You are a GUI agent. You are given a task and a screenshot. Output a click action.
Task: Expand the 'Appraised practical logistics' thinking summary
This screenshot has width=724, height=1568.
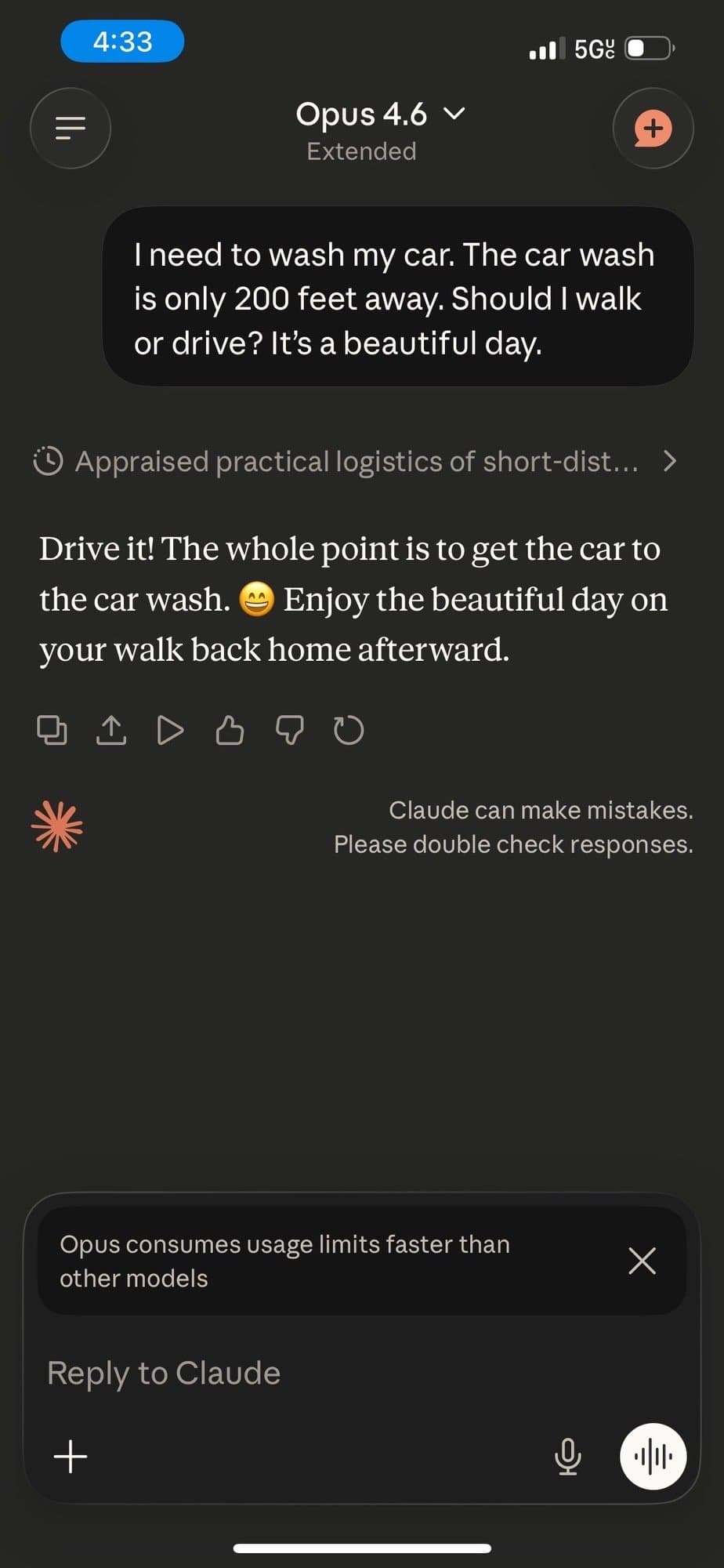(354, 461)
